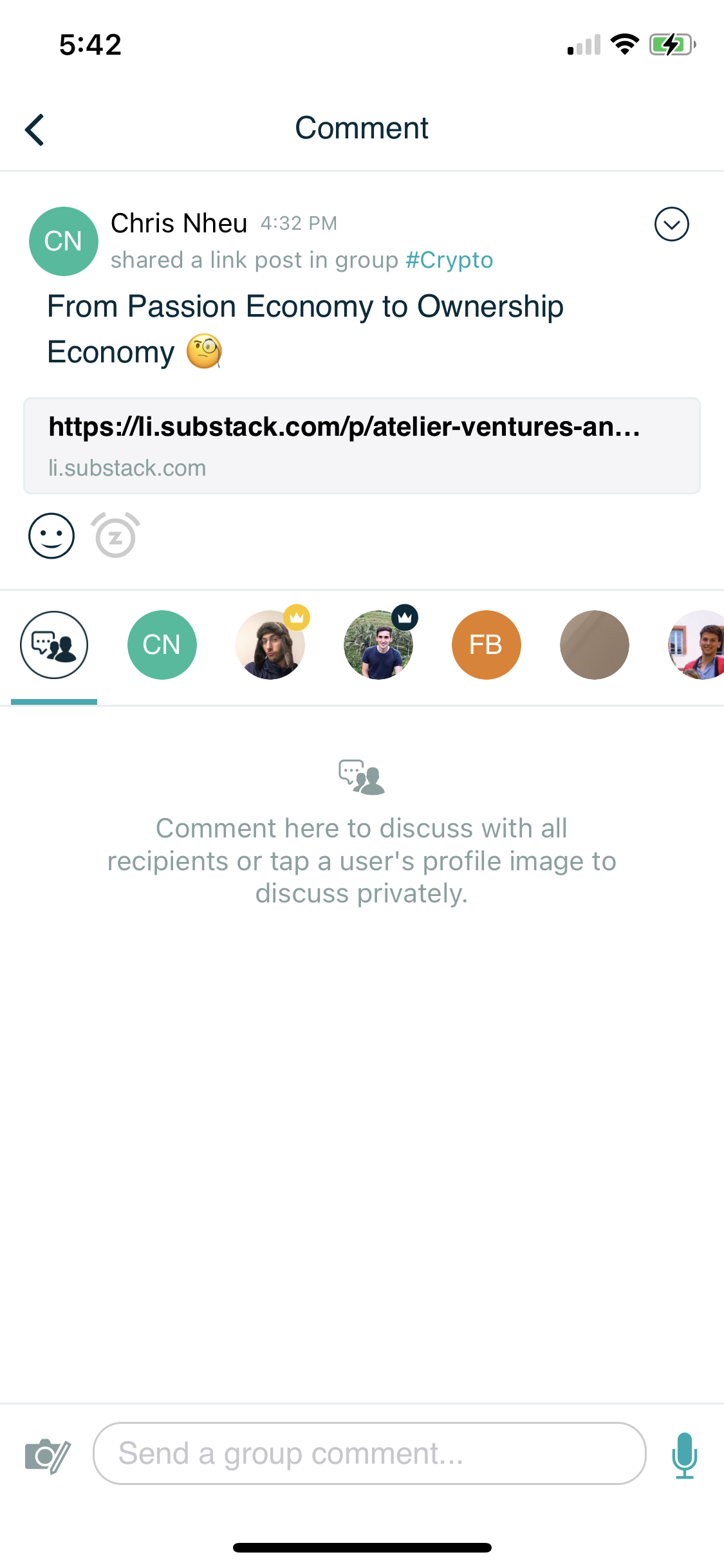Attach a photo using the camera icon

click(x=46, y=1455)
